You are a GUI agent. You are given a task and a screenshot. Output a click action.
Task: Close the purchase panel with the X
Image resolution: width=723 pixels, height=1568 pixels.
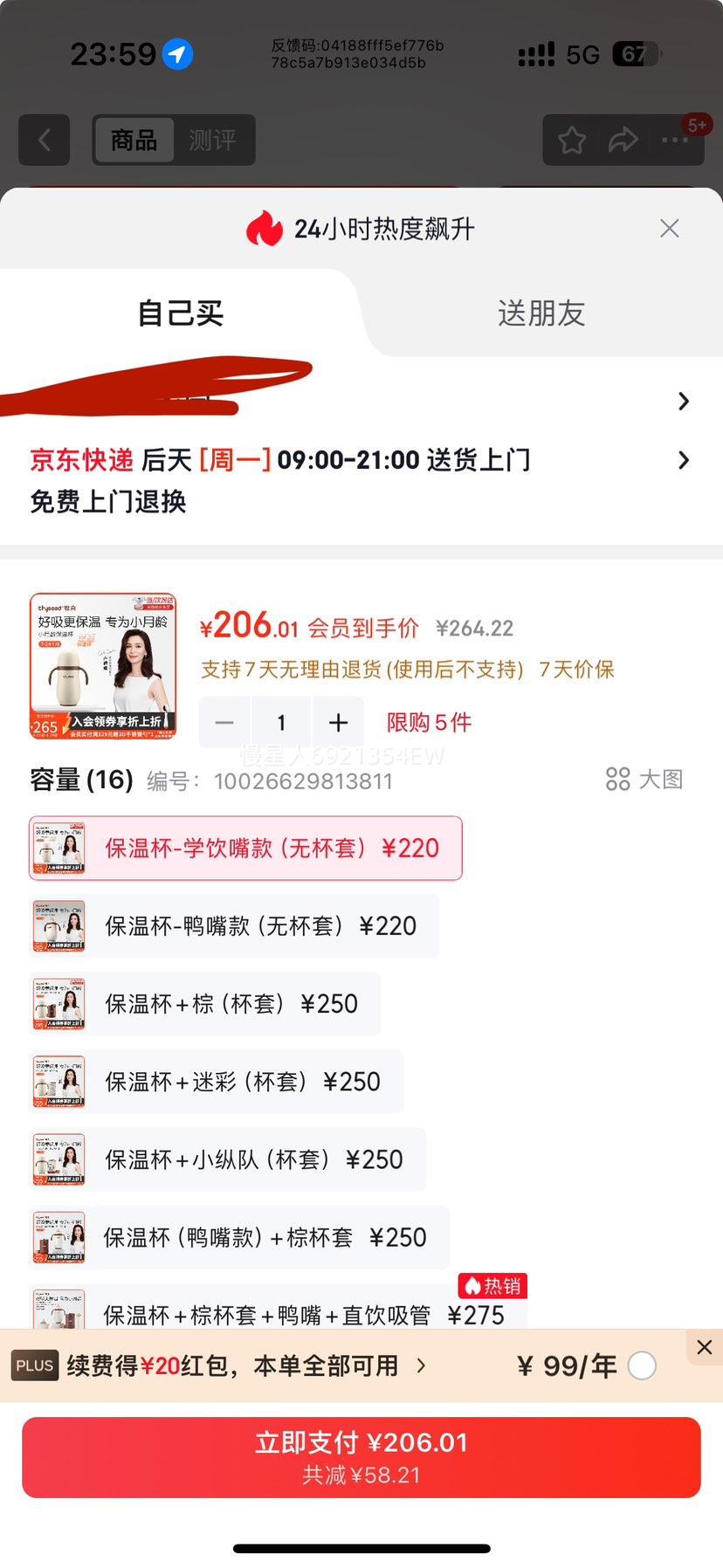669,228
